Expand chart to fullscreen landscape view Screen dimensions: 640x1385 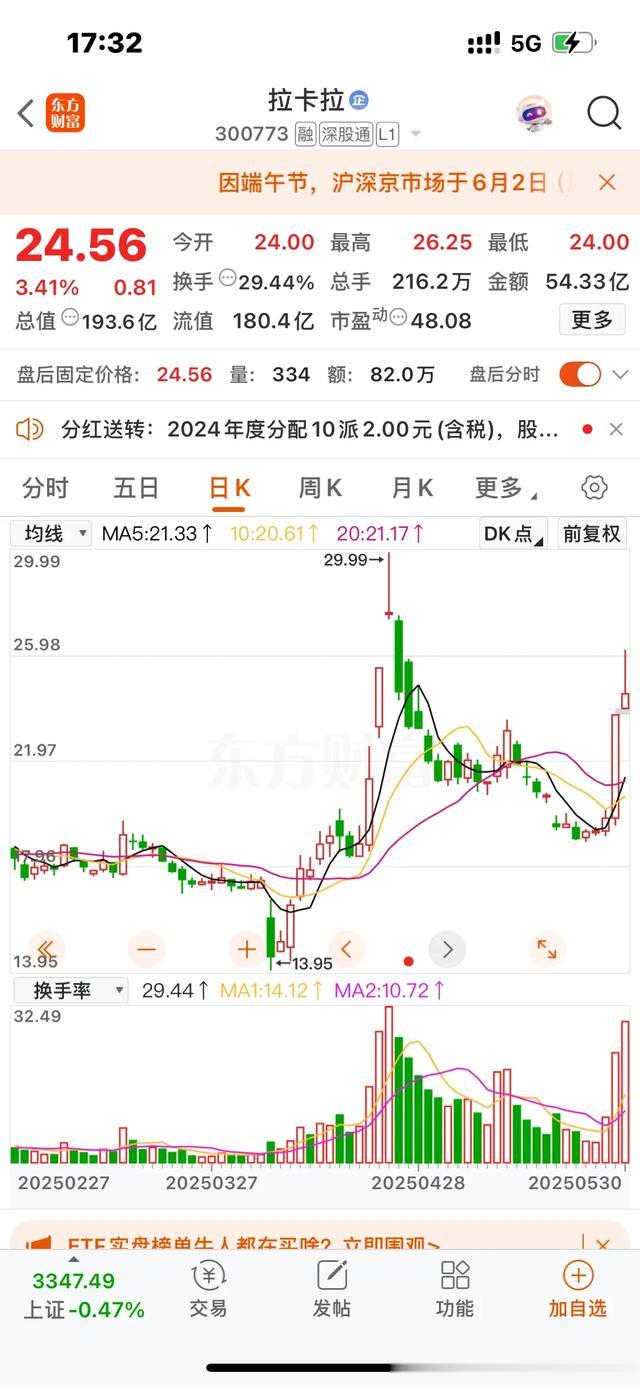[x=546, y=948]
